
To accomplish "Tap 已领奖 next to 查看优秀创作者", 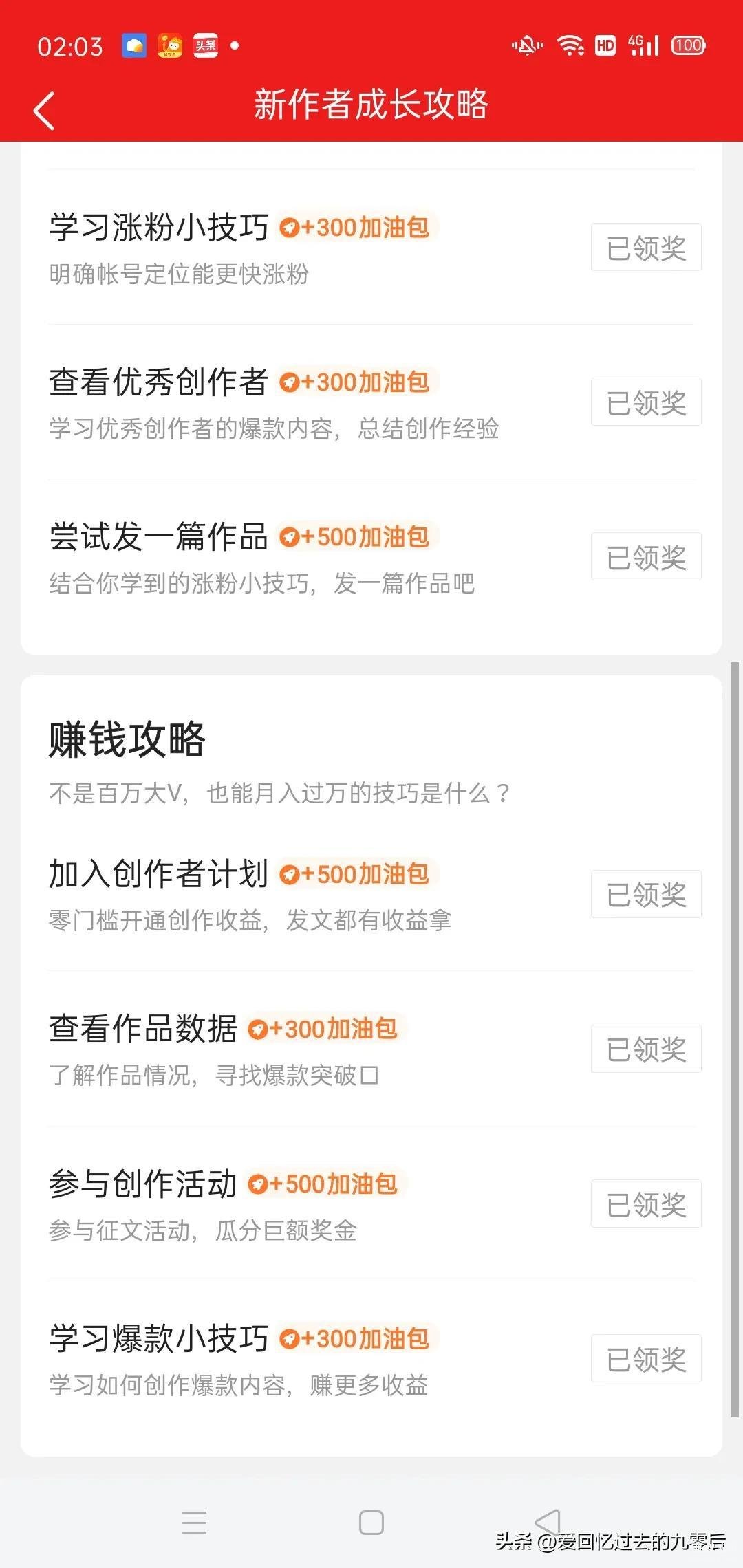I will 646,402.
